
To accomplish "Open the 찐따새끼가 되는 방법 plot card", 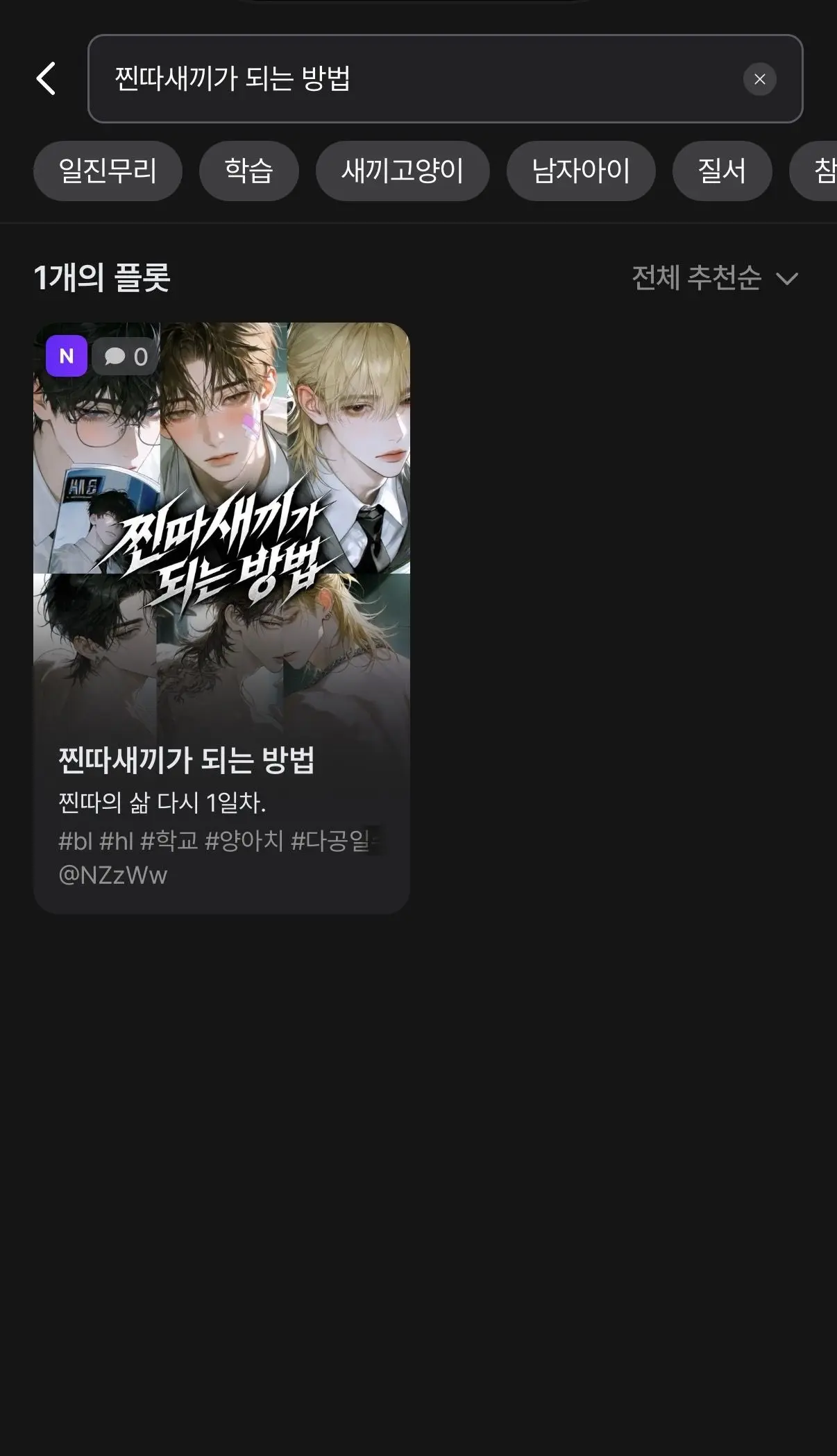I will point(221,617).
